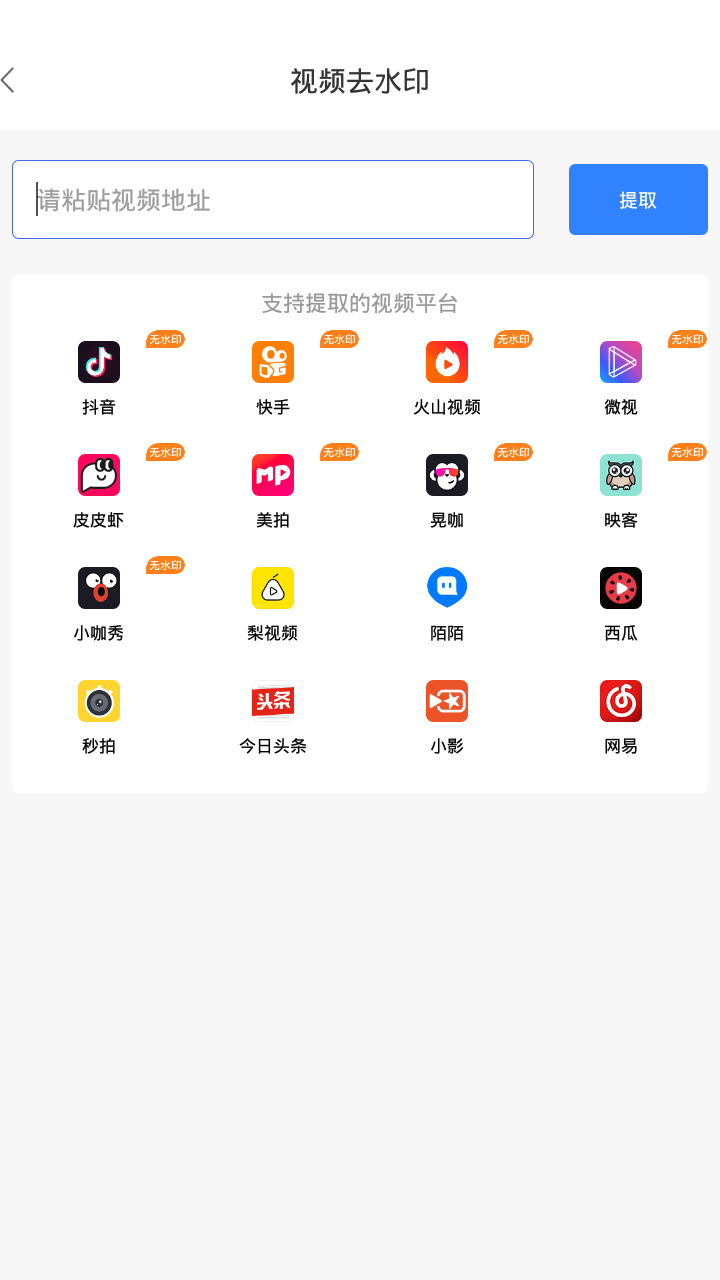This screenshot has height=1280, width=720.
Task: Go back using the top-left arrow
Action: point(9,80)
